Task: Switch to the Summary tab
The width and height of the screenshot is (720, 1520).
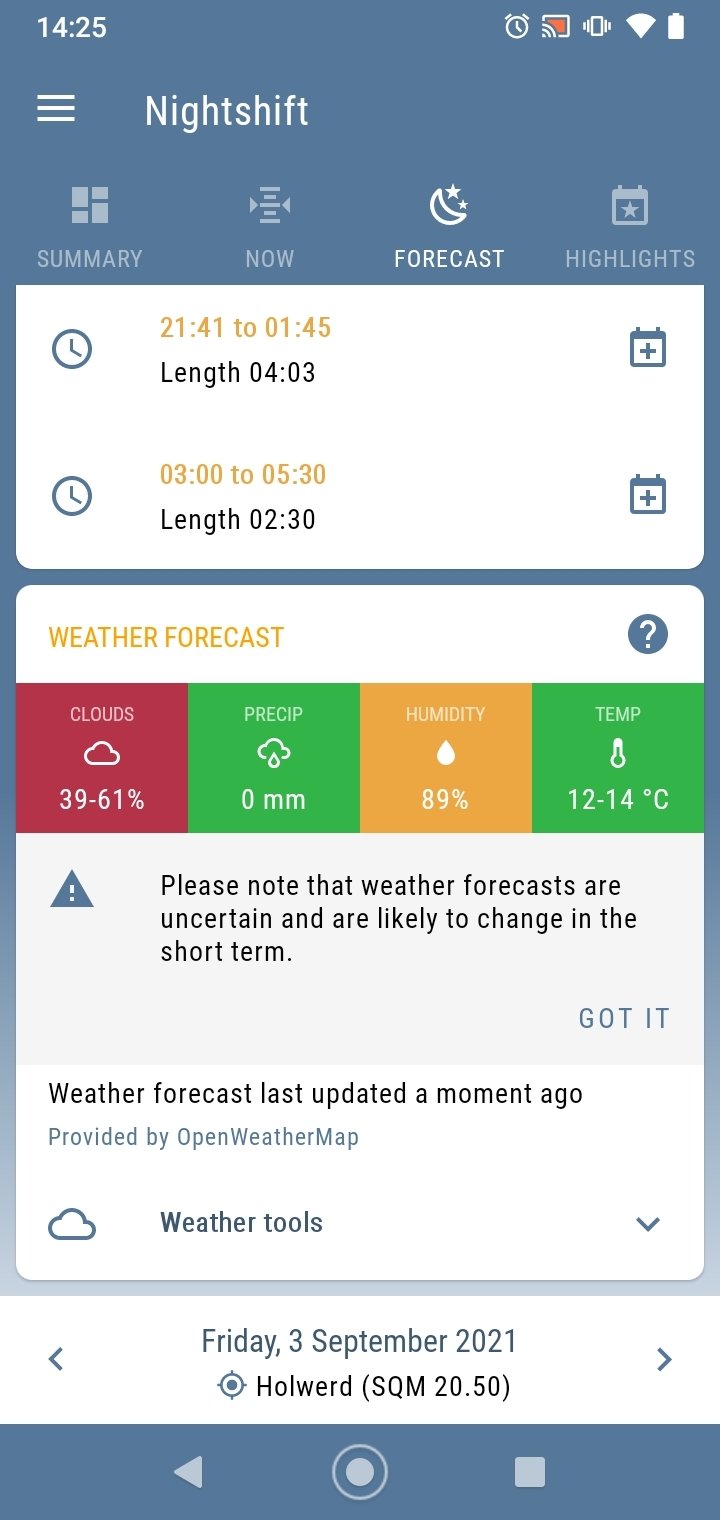Action: pos(90,228)
